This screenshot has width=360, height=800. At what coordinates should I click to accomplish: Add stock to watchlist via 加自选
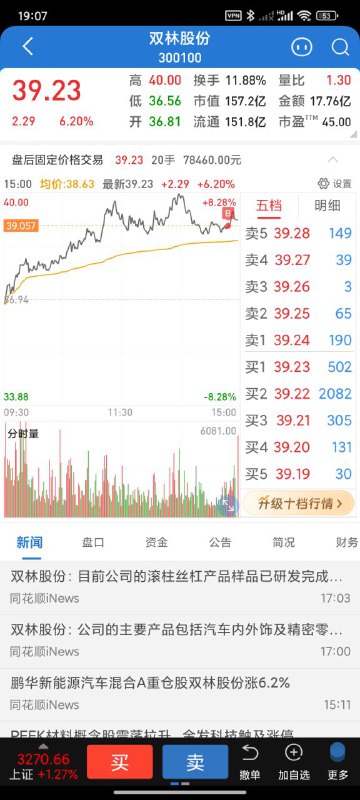coord(294,762)
